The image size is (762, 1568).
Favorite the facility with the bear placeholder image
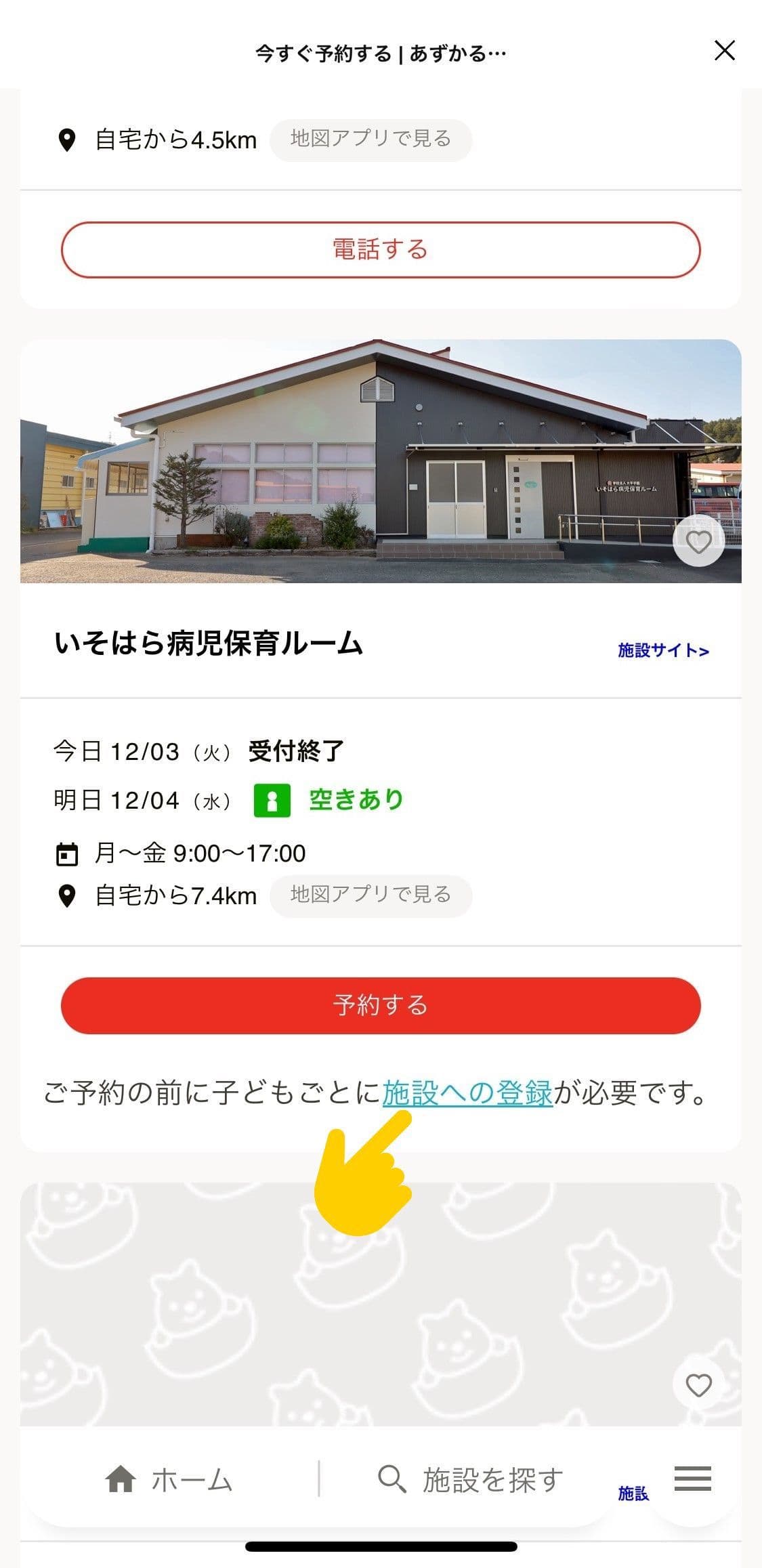pos(698,1385)
